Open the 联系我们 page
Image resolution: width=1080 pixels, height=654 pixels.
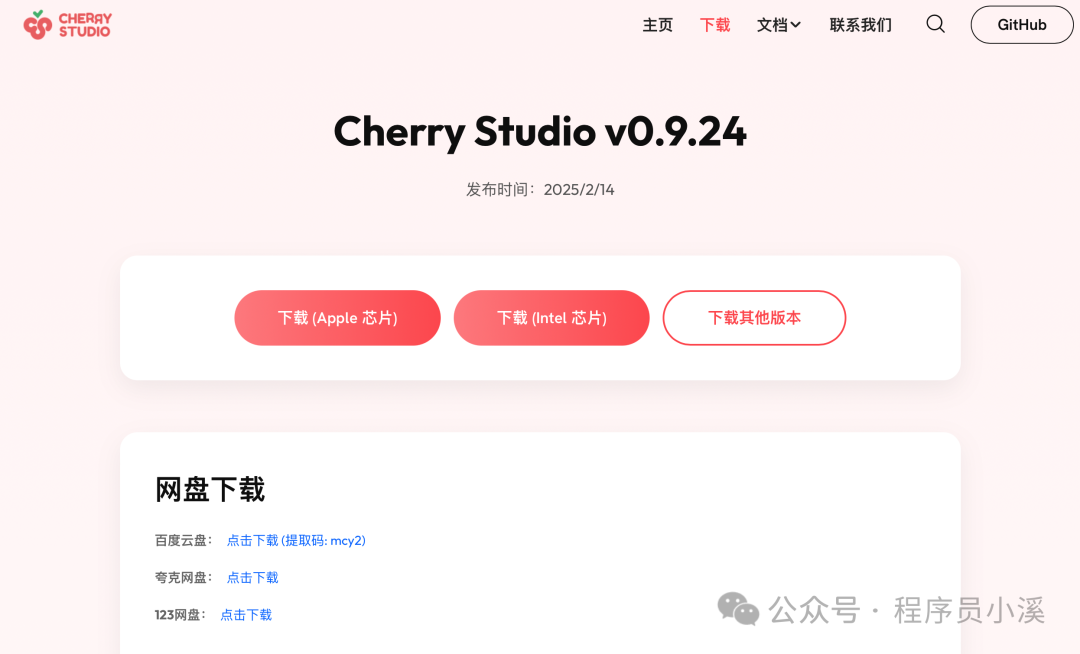pos(860,25)
